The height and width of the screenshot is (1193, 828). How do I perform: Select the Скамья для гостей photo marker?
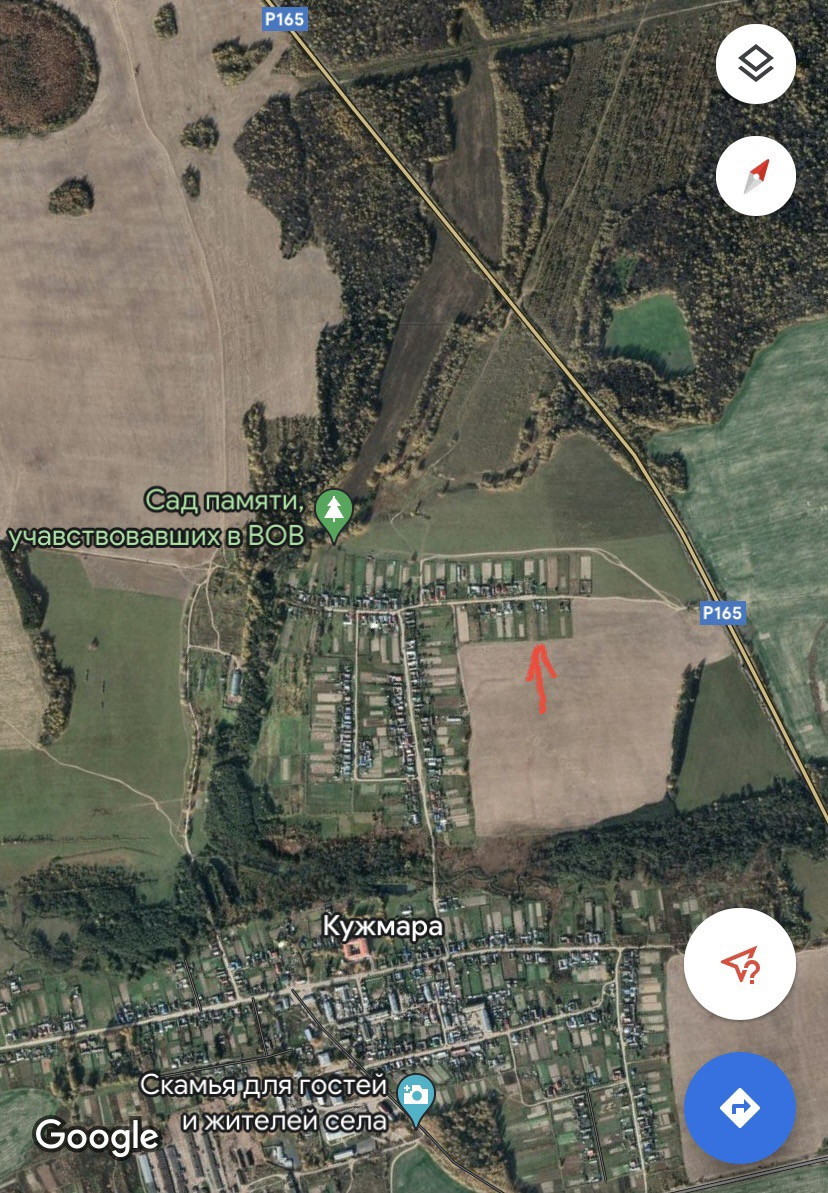point(415,1095)
